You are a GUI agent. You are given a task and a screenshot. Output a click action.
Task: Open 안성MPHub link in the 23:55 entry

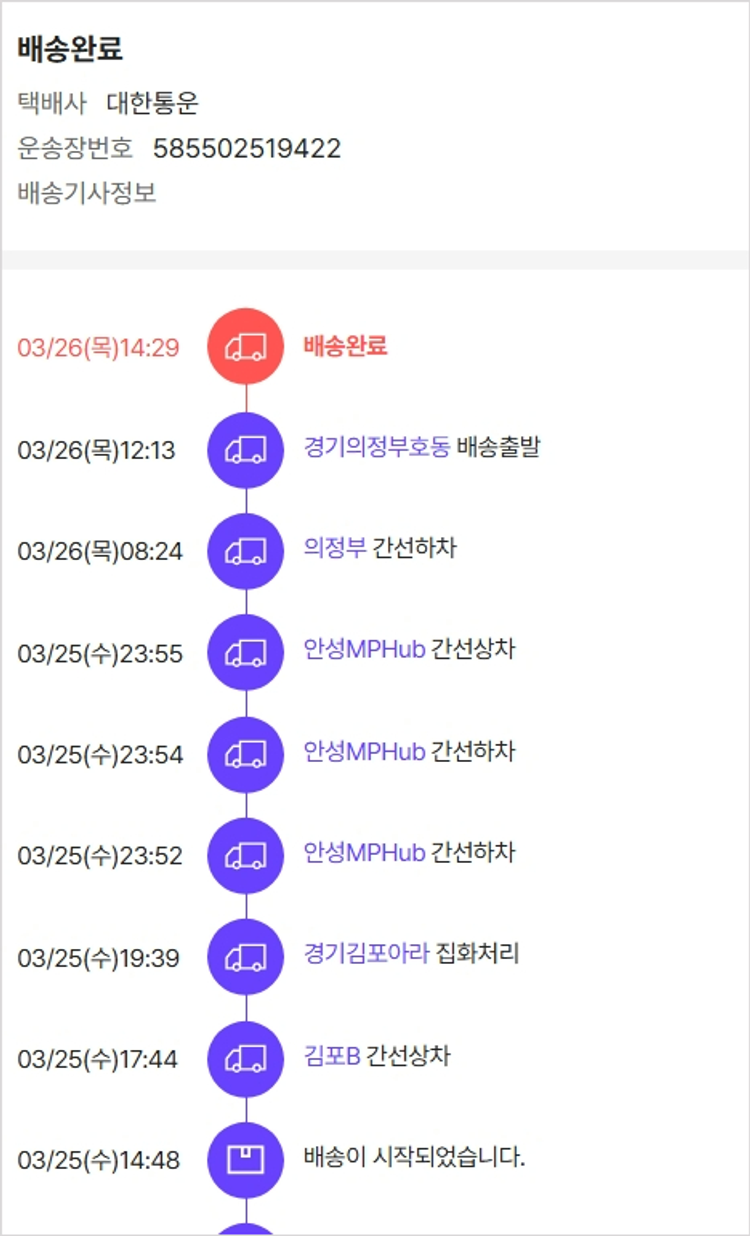364,650
